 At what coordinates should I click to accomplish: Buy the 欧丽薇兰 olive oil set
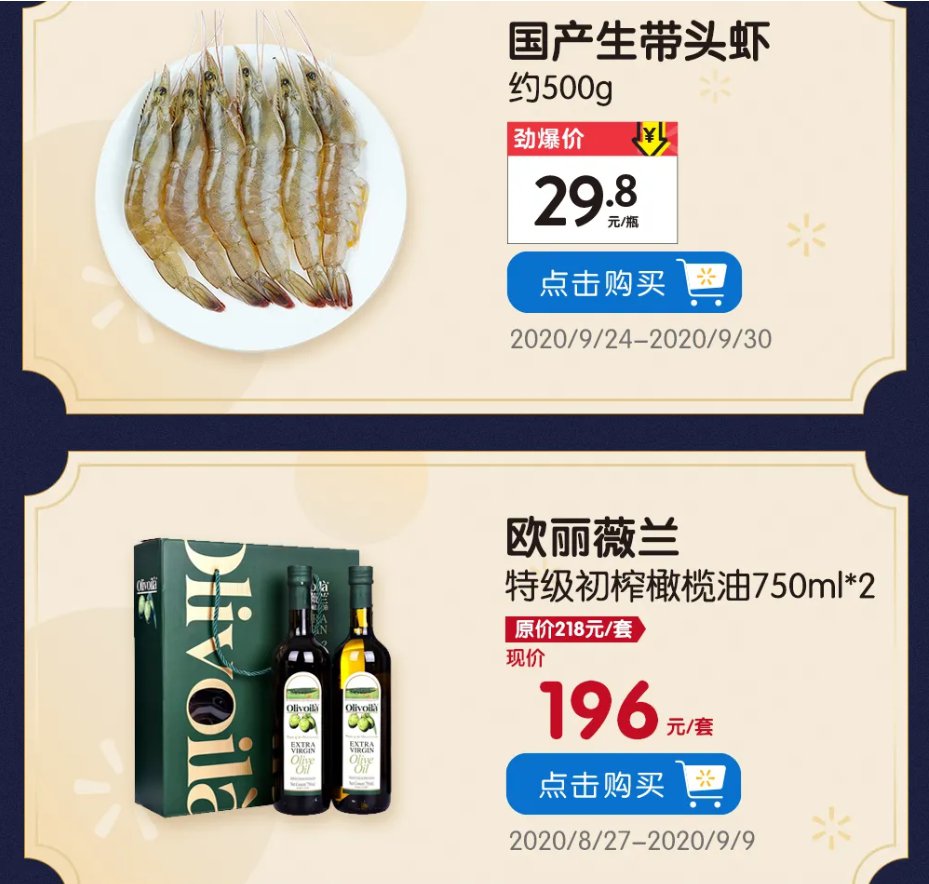pyautogui.click(x=624, y=784)
